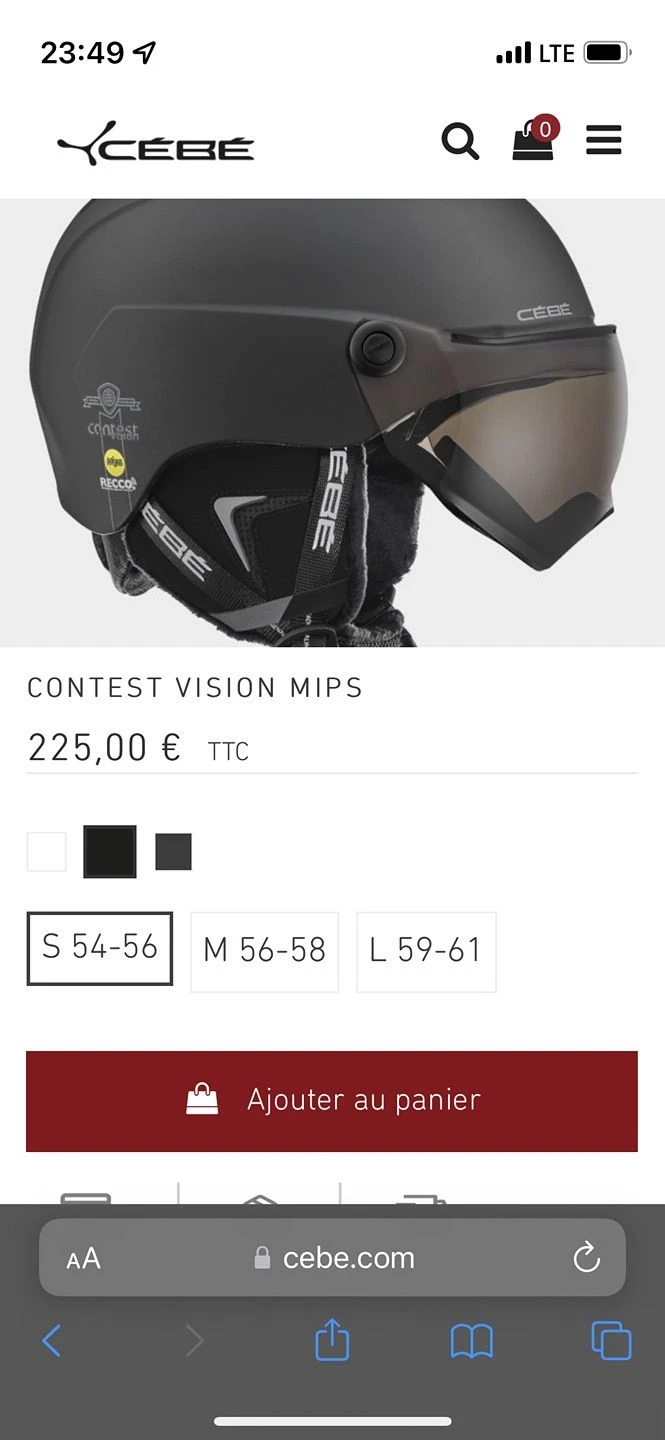Select the white color swatch

(47, 852)
